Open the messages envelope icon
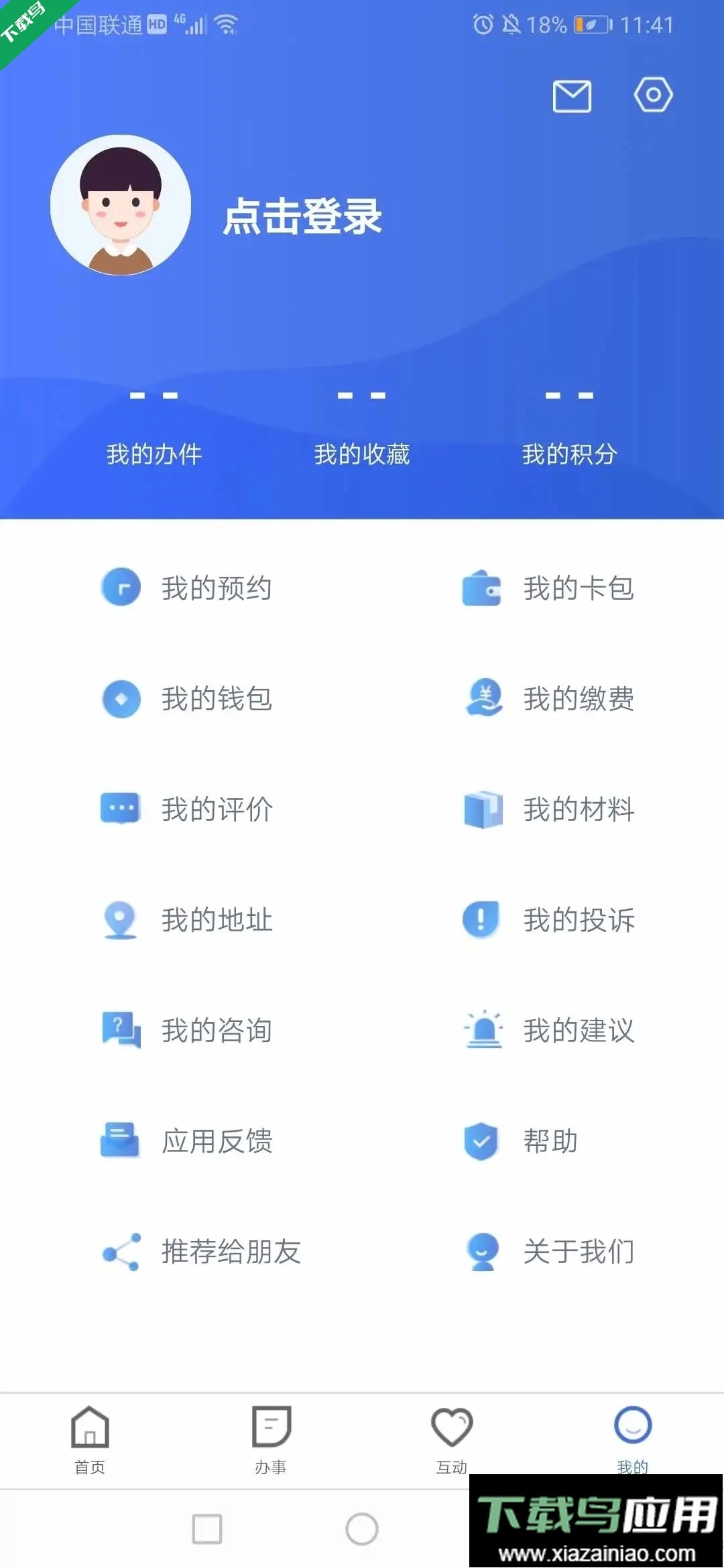This screenshot has height=1568, width=724. (x=572, y=95)
